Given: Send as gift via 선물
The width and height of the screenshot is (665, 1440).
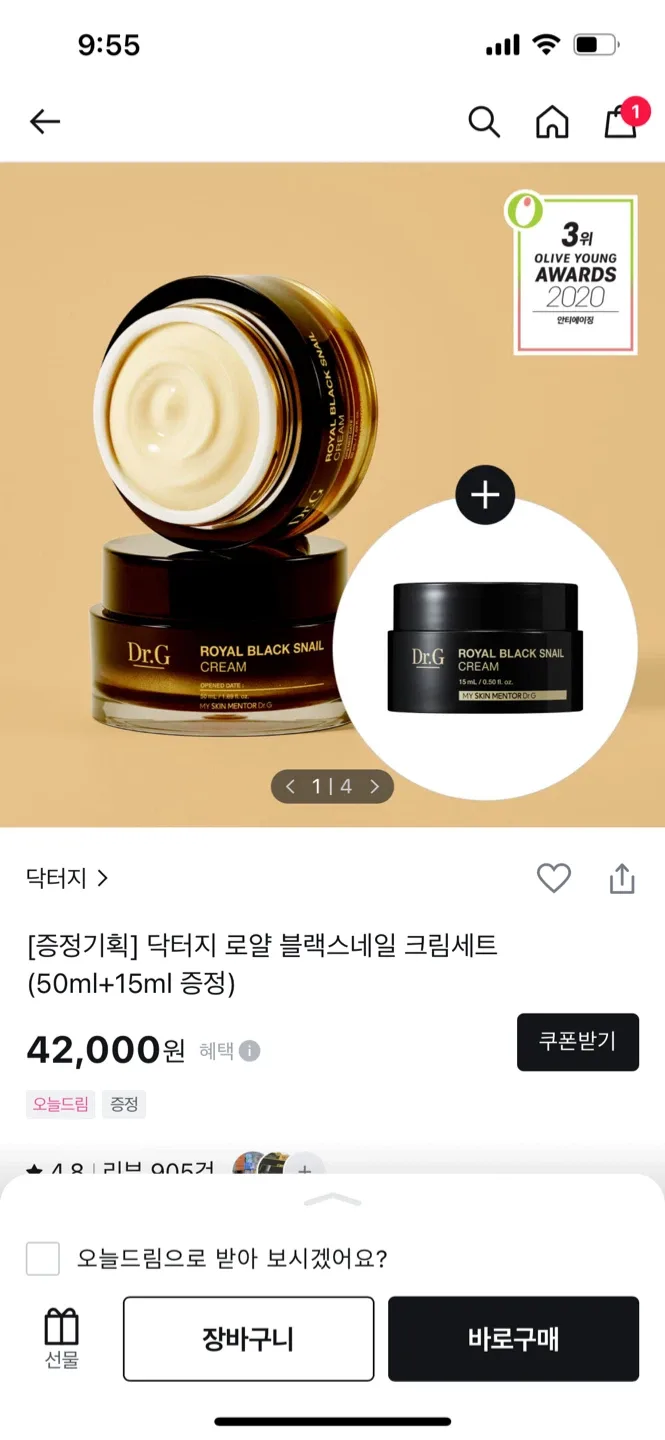Looking at the screenshot, I should point(61,1338).
